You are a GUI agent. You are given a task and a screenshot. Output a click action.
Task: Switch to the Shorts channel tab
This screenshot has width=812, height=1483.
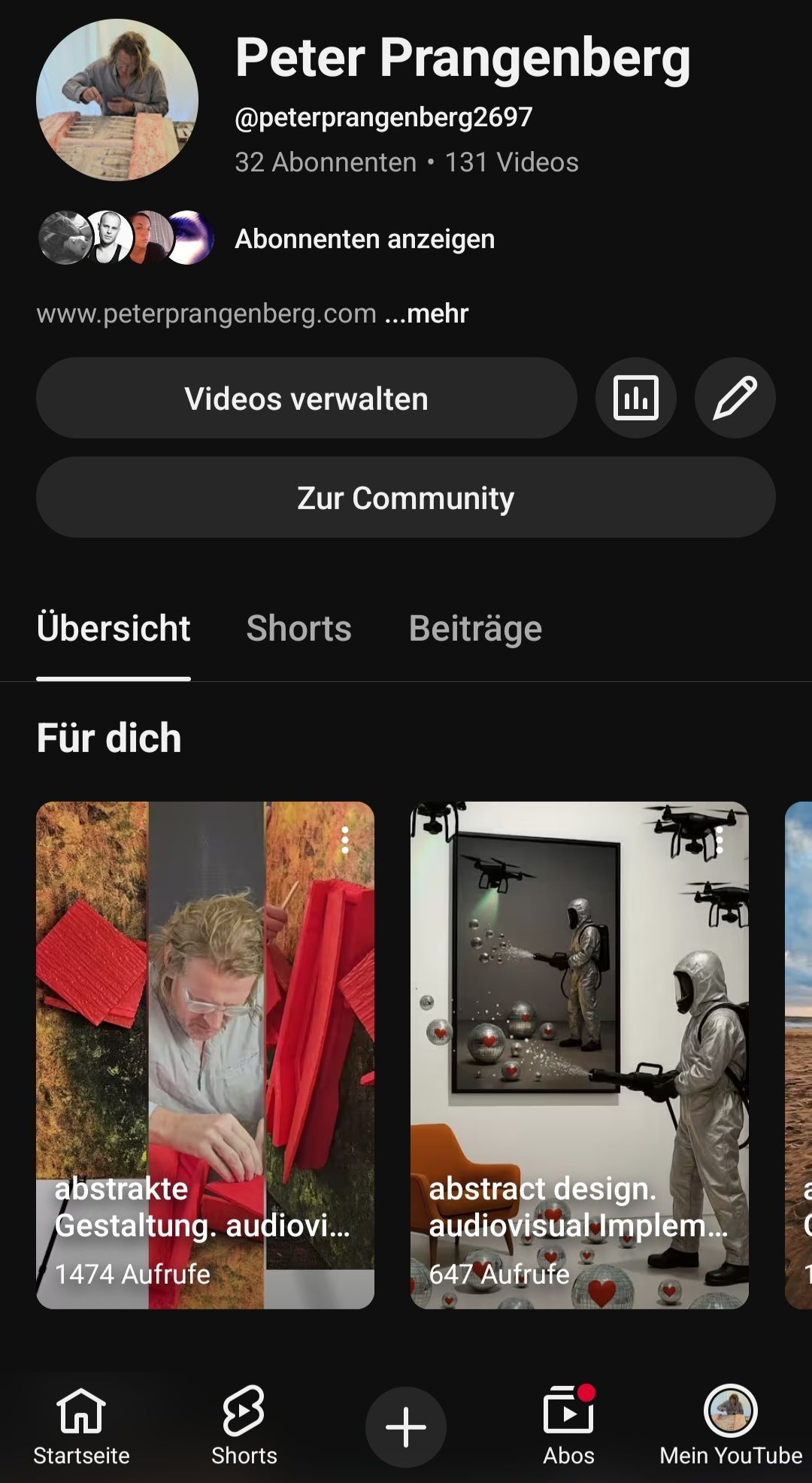tap(298, 629)
